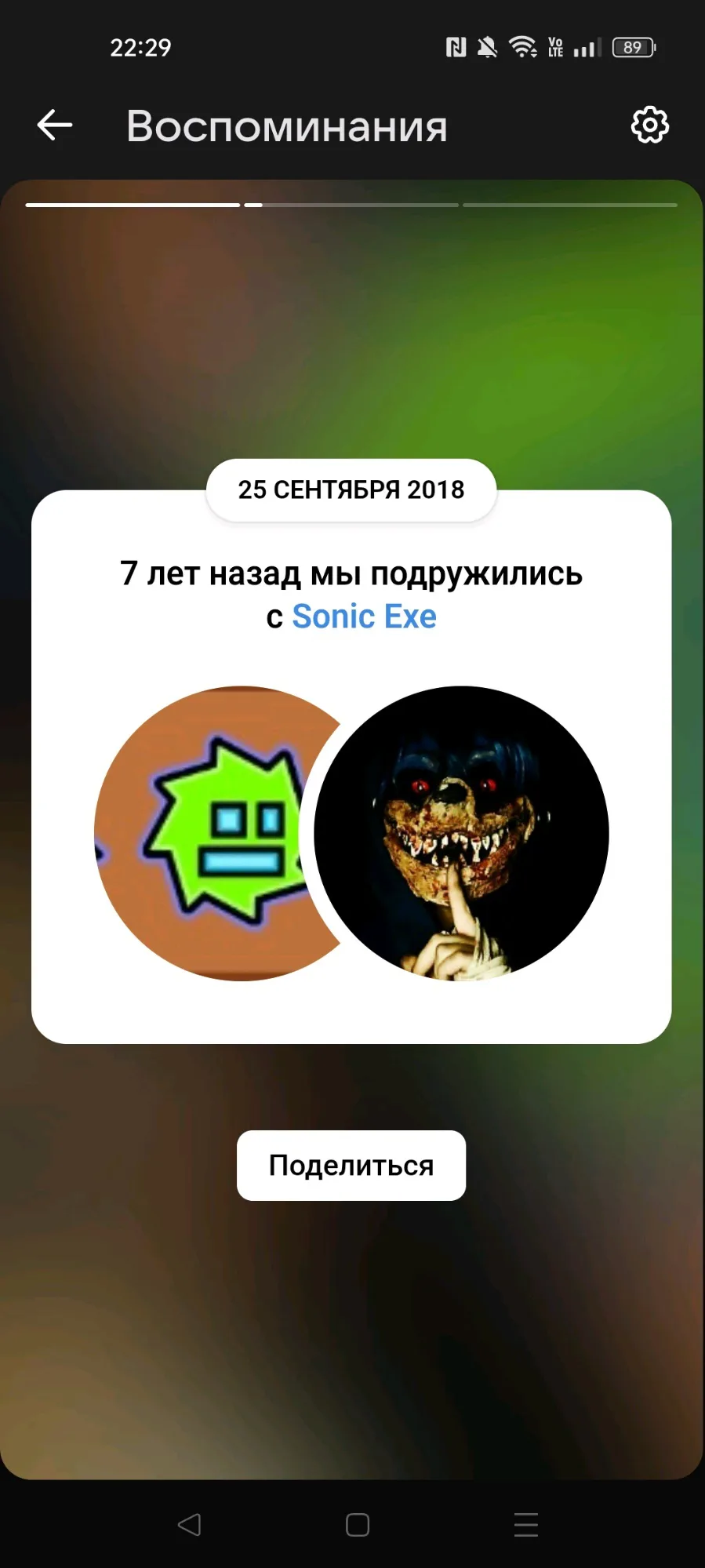The image size is (705, 1568).
Task: Open the Sonic Exe profile link
Action: (364, 617)
